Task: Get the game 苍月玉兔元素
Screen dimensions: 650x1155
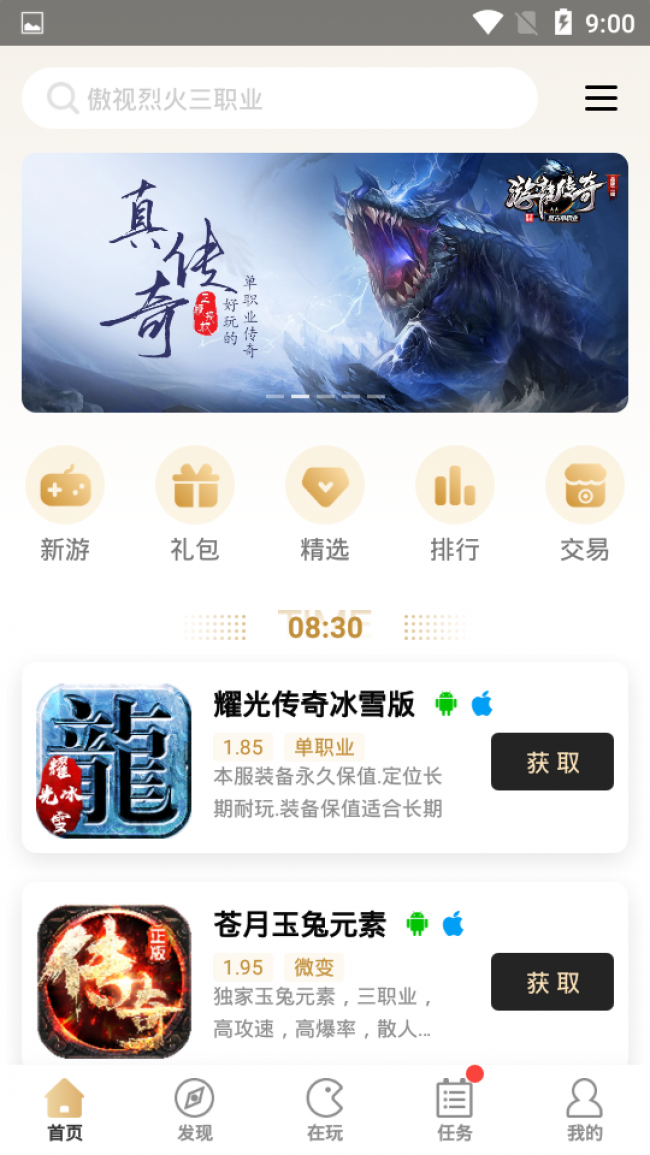Action: pos(552,982)
